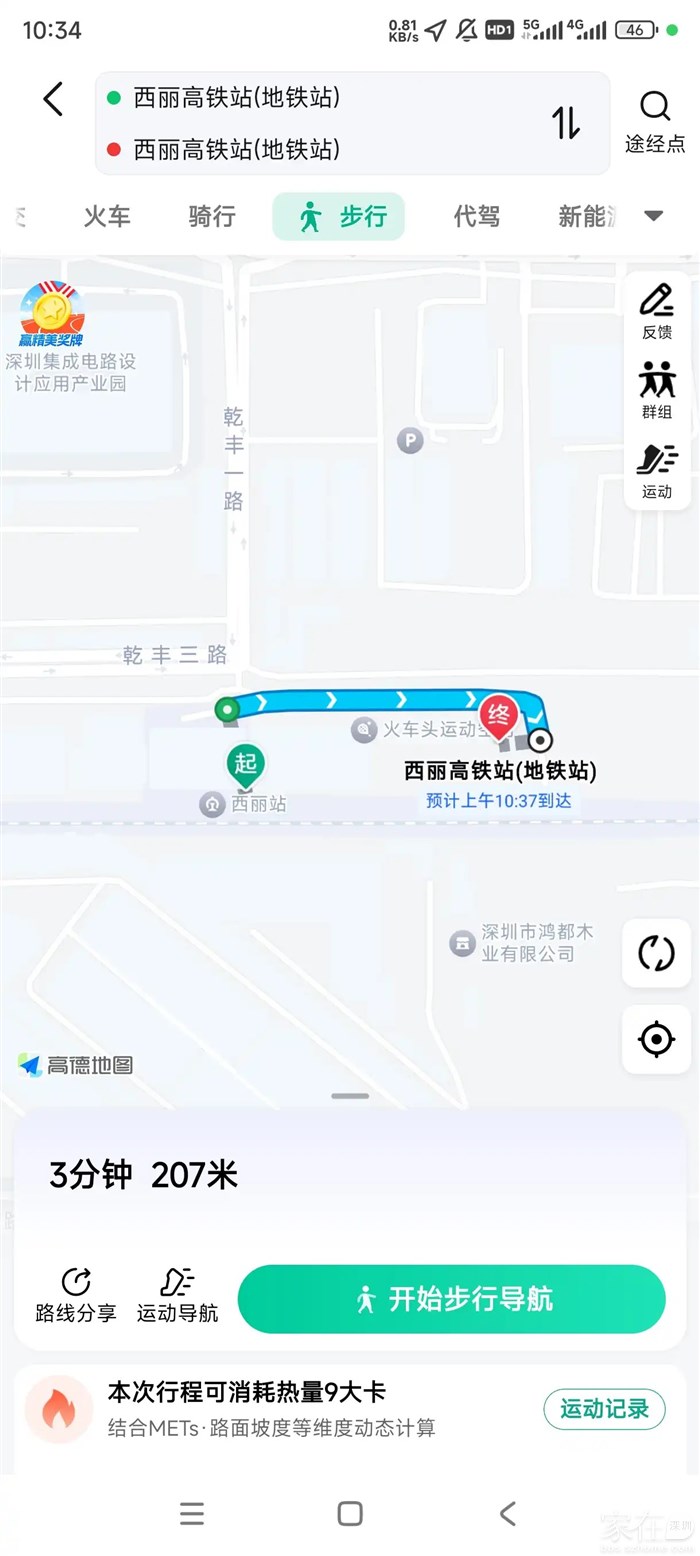Swap start and destination points
700x1556 pixels.
(x=566, y=123)
